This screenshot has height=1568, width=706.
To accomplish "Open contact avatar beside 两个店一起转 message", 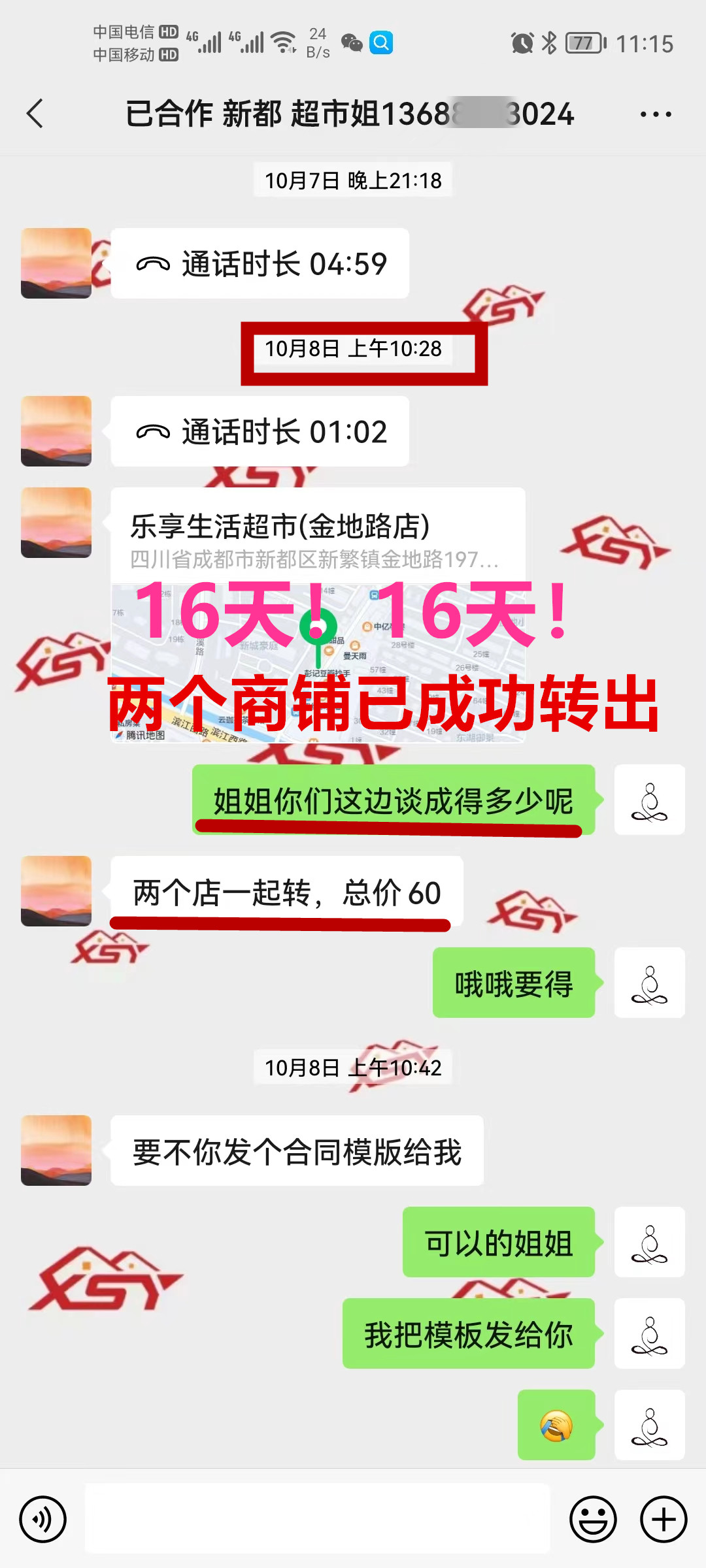I will (x=56, y=891).
